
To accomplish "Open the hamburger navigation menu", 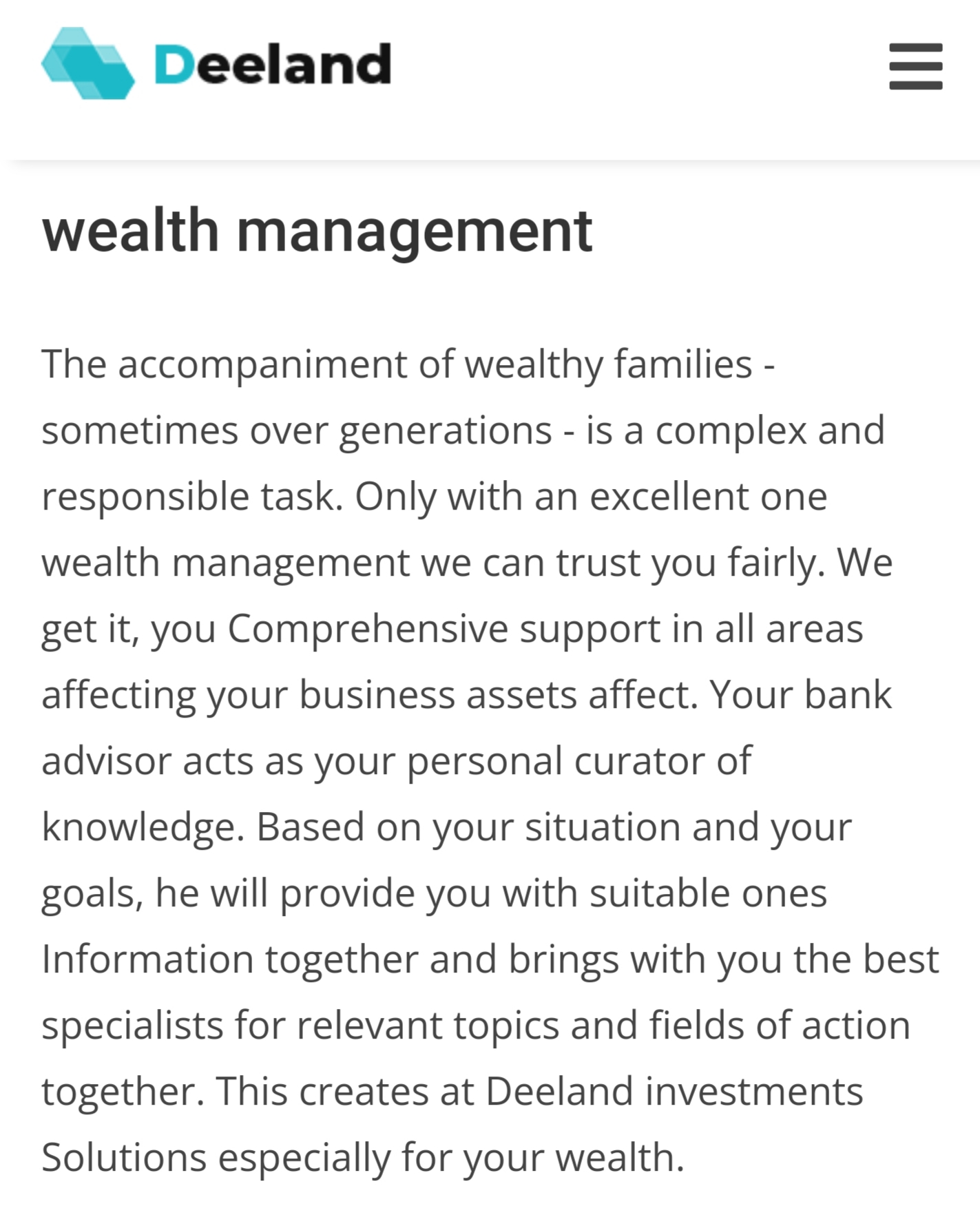I will click(915, 66).
